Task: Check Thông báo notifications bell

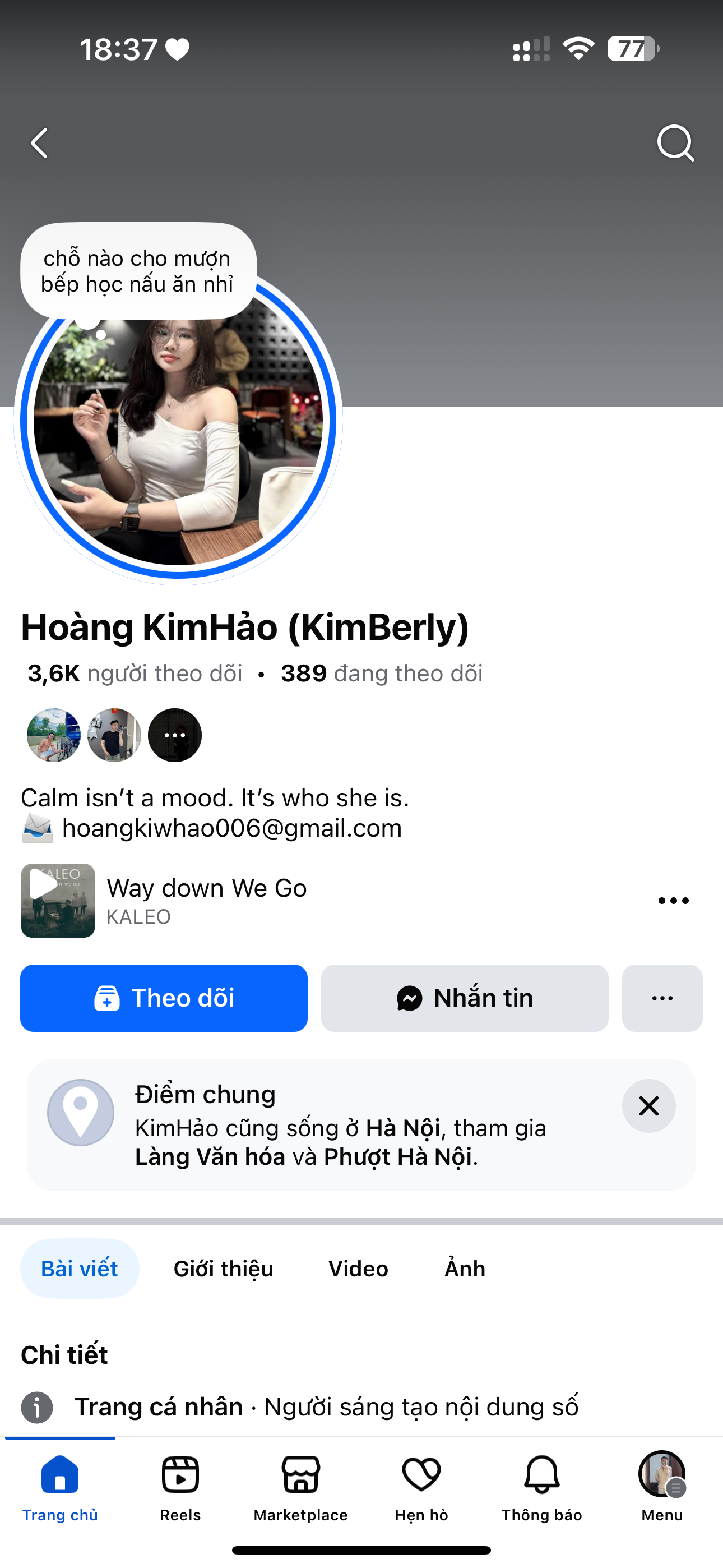Action: (x=541, y=1485)
